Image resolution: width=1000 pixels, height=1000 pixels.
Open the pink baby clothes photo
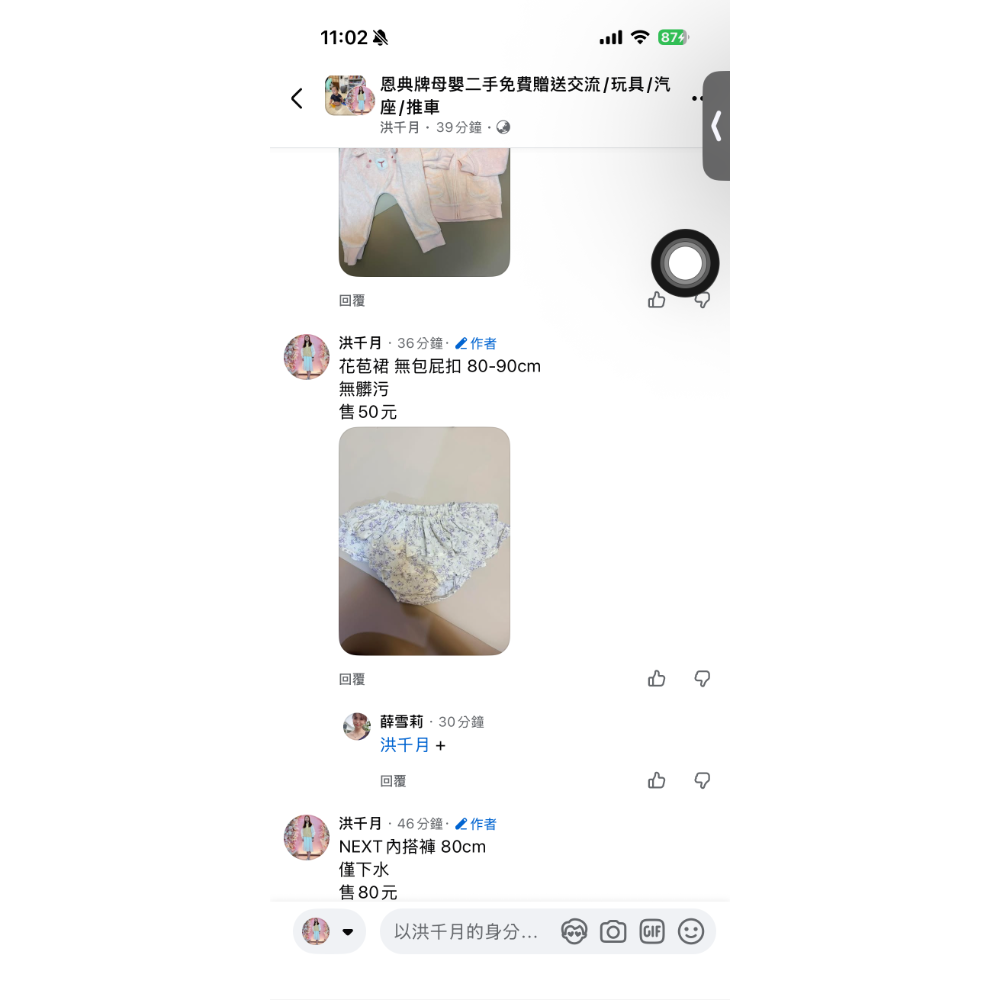(424, 212)
